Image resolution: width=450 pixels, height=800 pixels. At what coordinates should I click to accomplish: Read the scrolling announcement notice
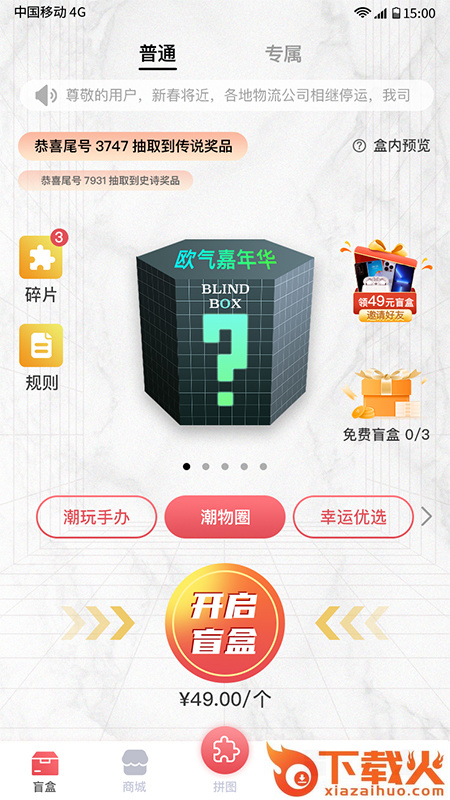[227, 95]
